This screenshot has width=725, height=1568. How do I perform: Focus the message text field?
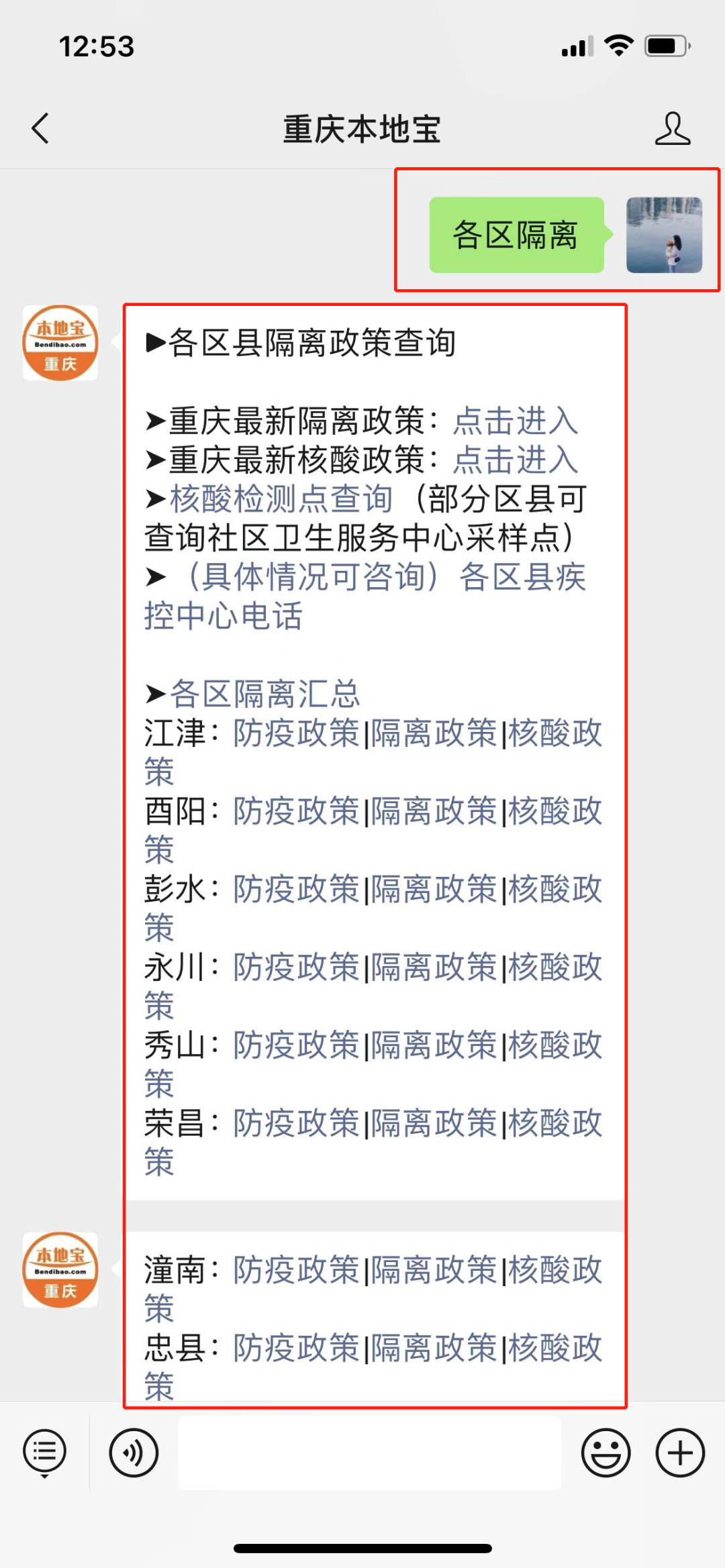(370, 1453)
